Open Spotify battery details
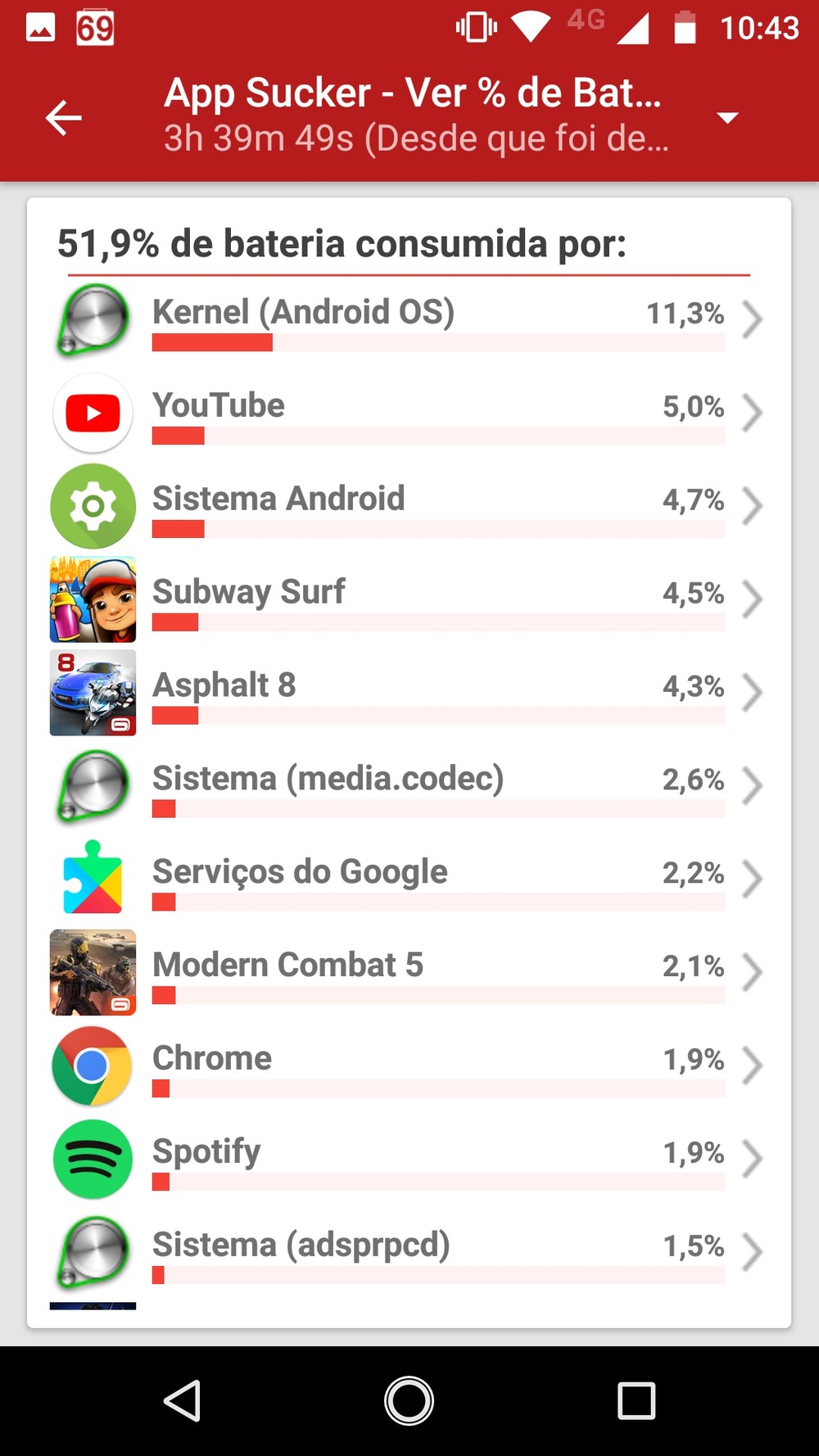 pyautogui.click(x=409, y=1160)
